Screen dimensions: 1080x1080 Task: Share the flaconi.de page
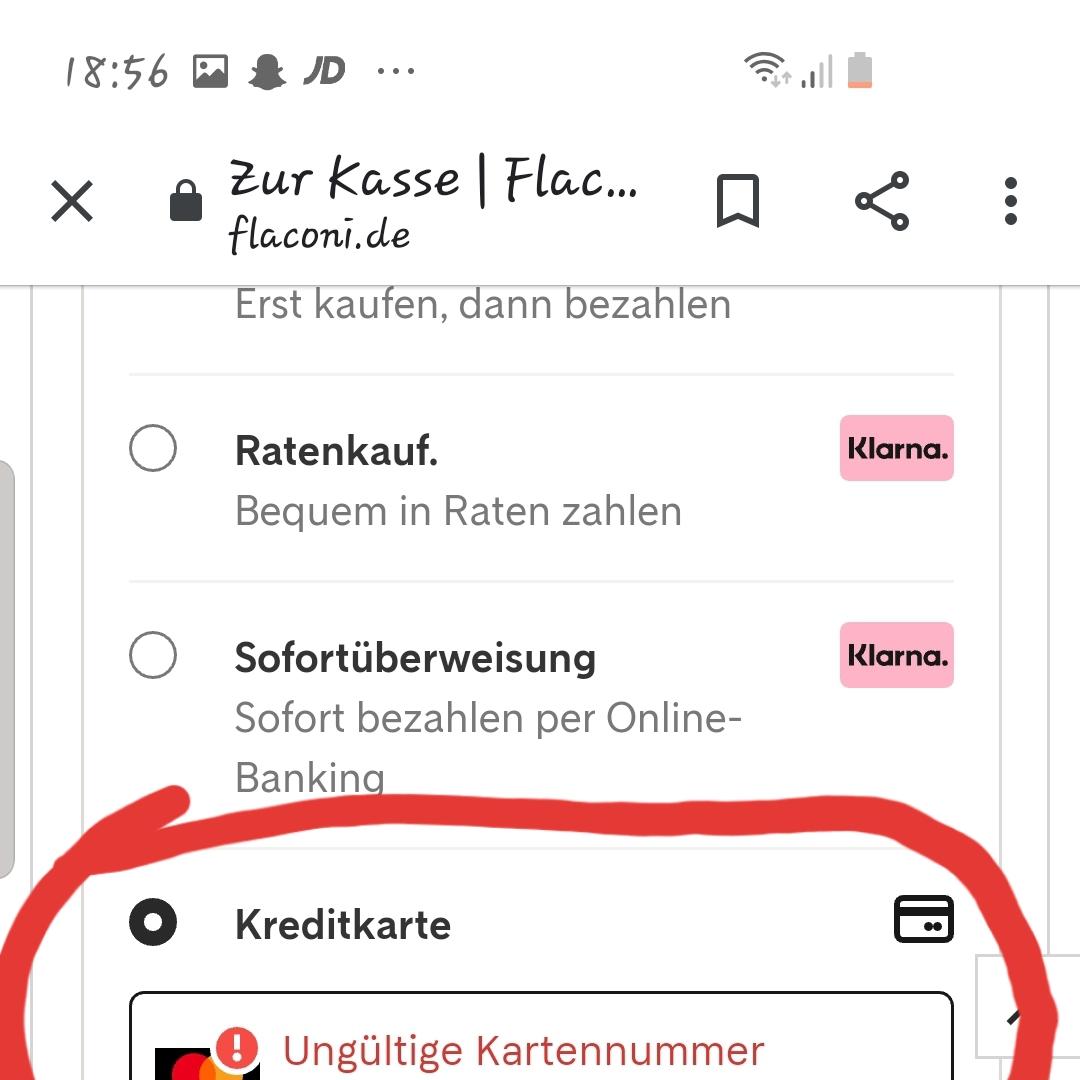coord(882,201)
